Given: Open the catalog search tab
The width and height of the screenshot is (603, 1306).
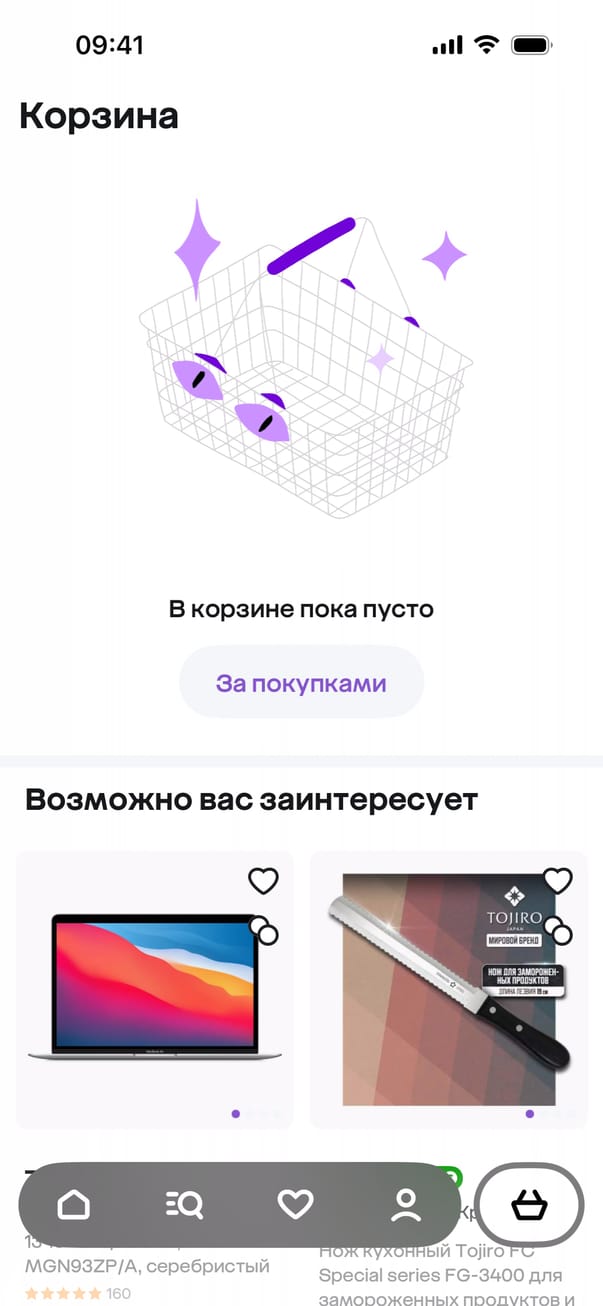Looking at the screenshot, I should 184,1205.
